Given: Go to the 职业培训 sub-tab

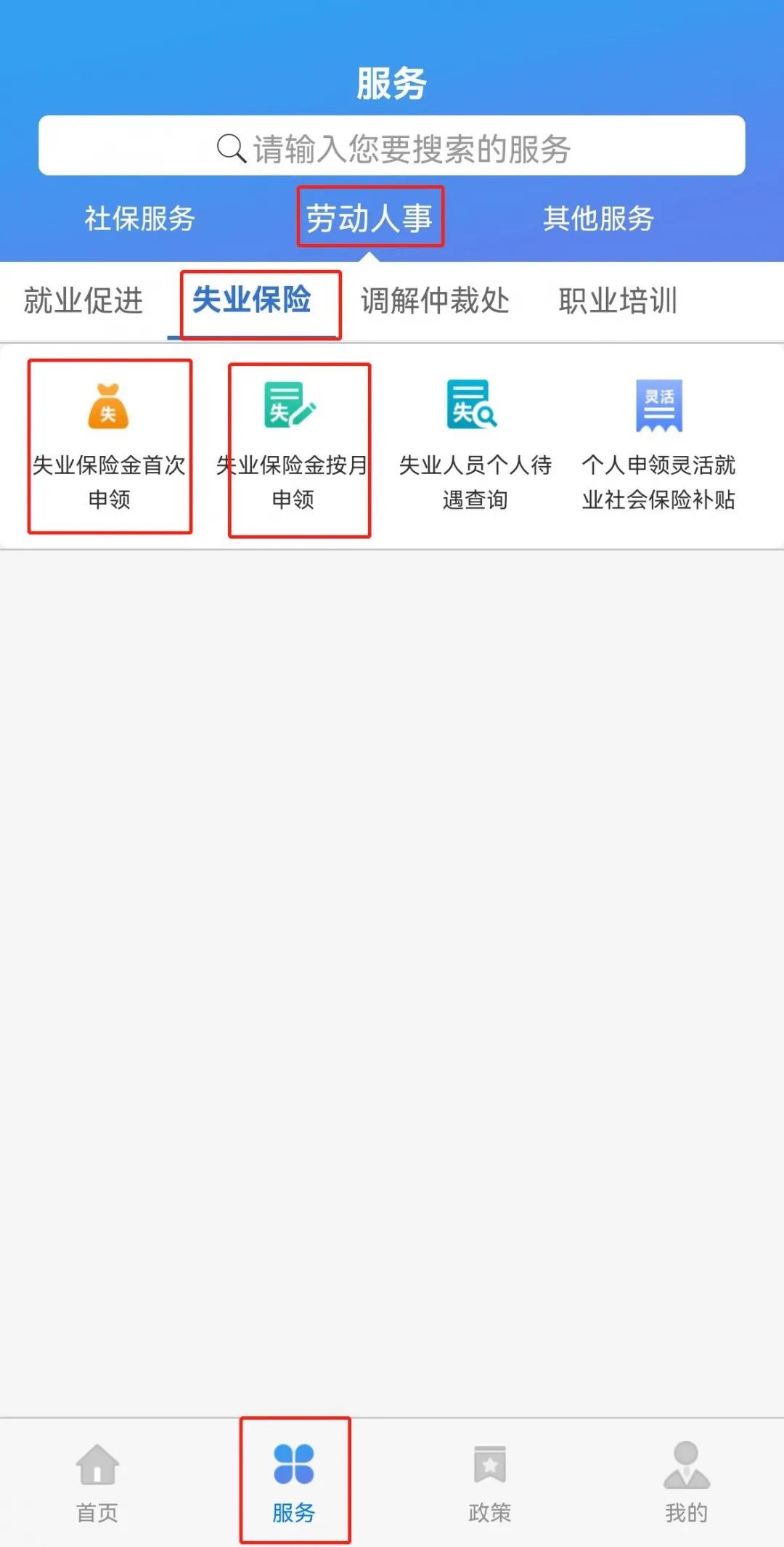Looking at the screenshot, I should tap(618, 301).
